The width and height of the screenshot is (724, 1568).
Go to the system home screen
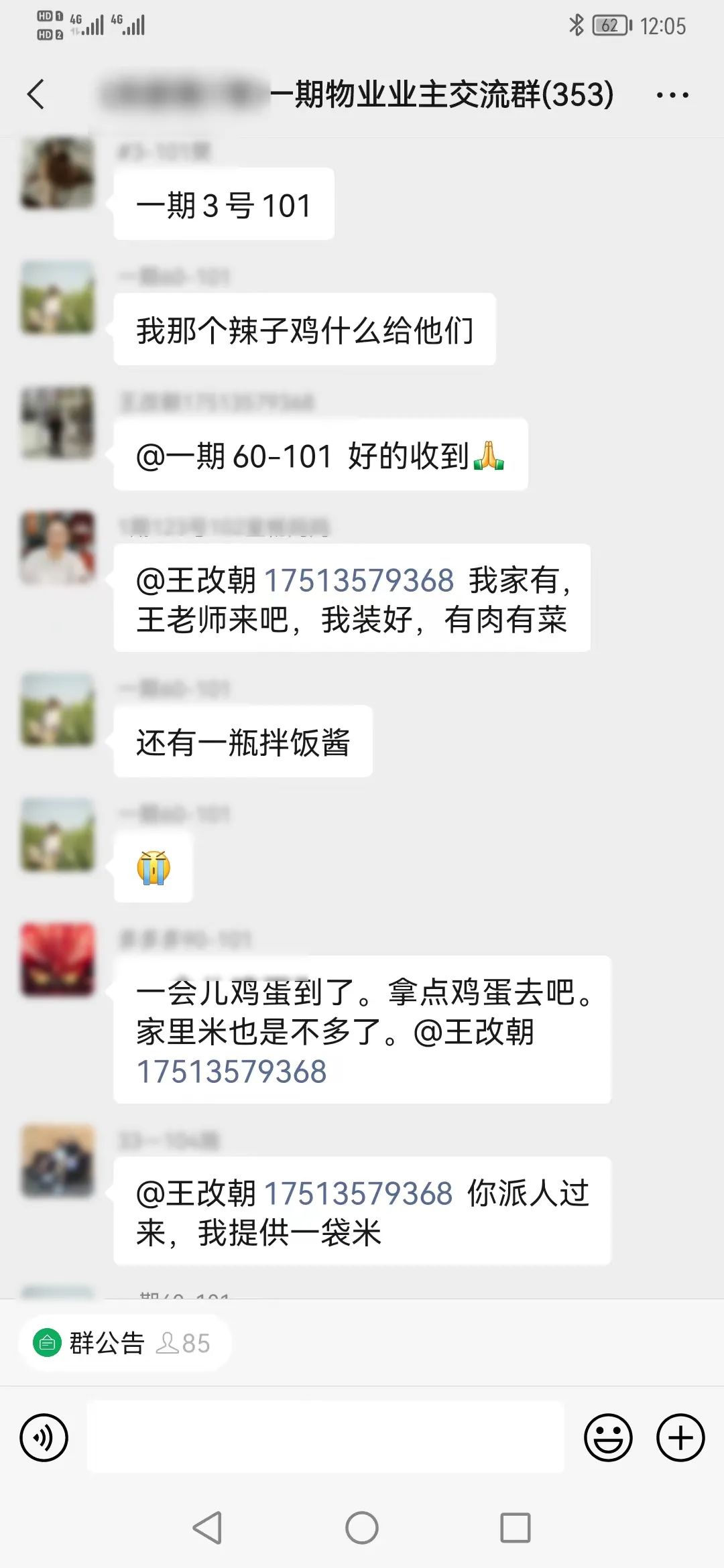[362, 1528]
